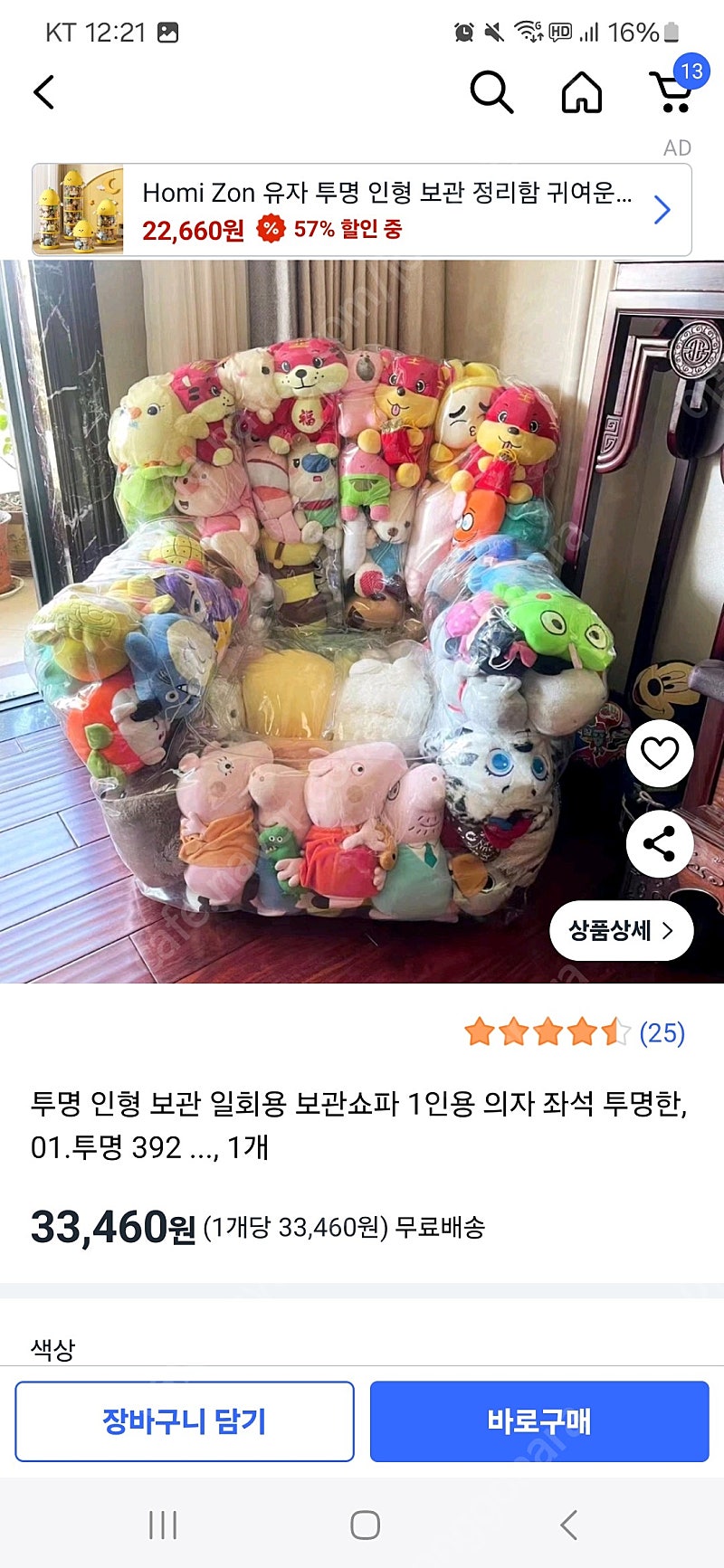
Task: Go to the store home icon
Action: 581,92
